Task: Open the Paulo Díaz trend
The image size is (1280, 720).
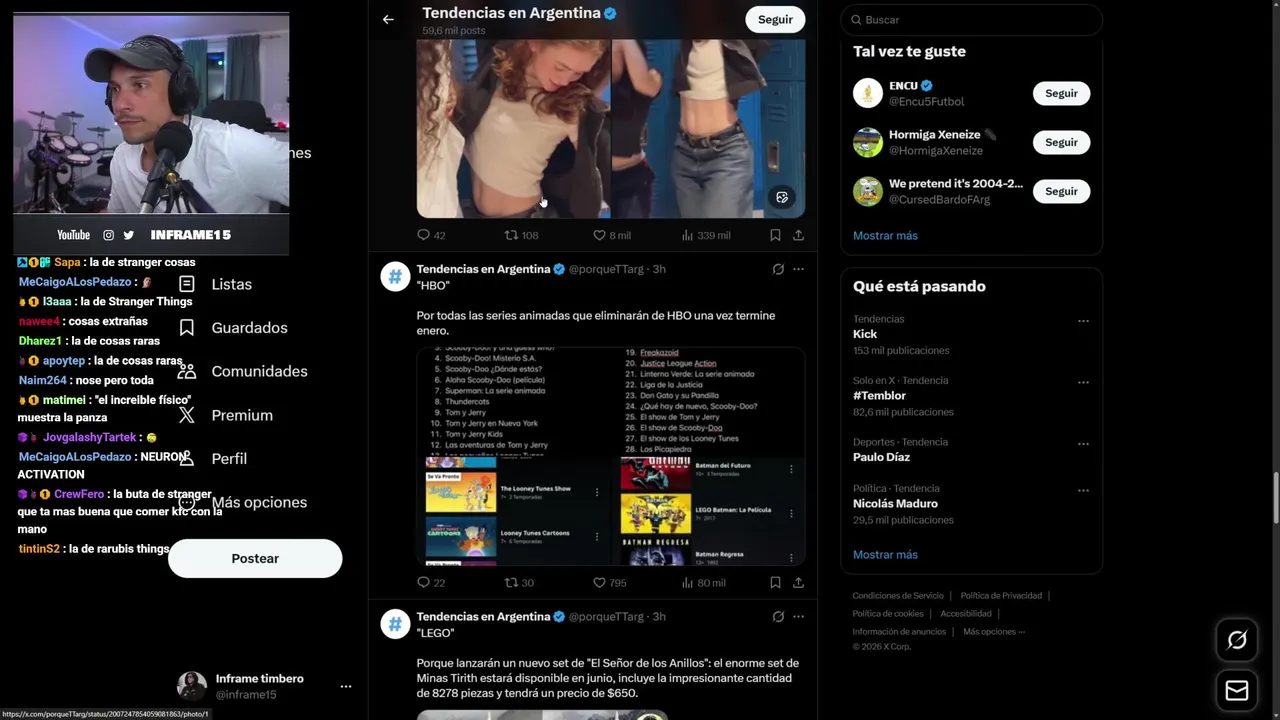Action: coord(881,457)
